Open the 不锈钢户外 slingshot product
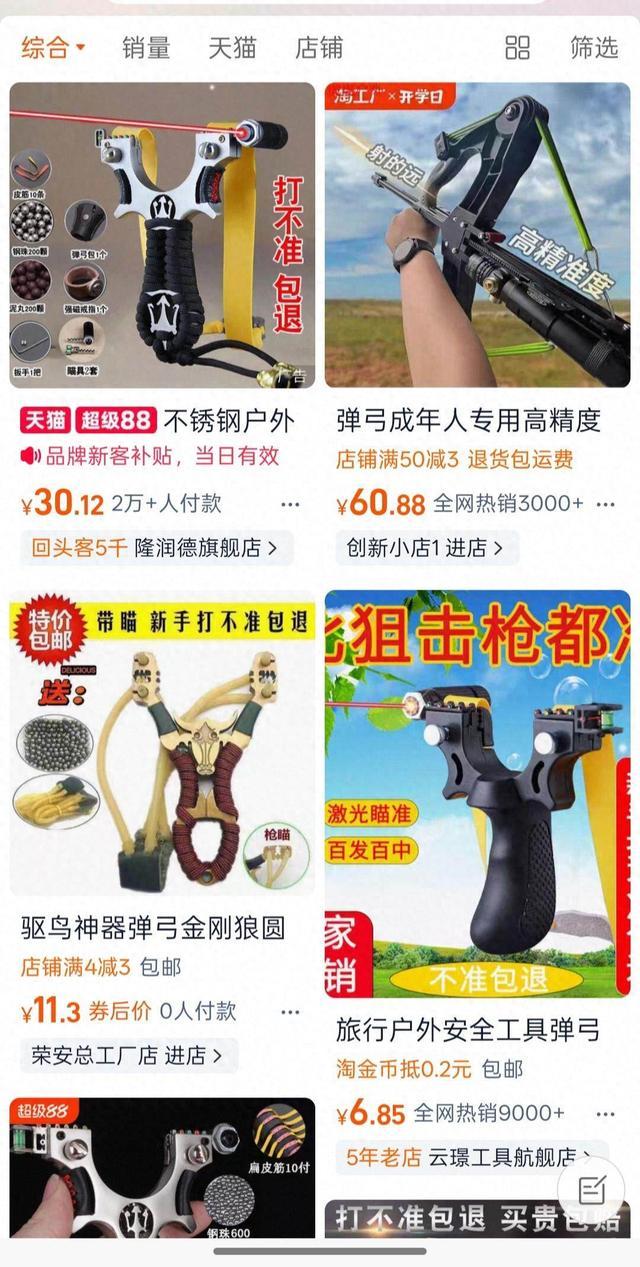Viewport: 640px width, 1267px height. (x=162, y=235)
